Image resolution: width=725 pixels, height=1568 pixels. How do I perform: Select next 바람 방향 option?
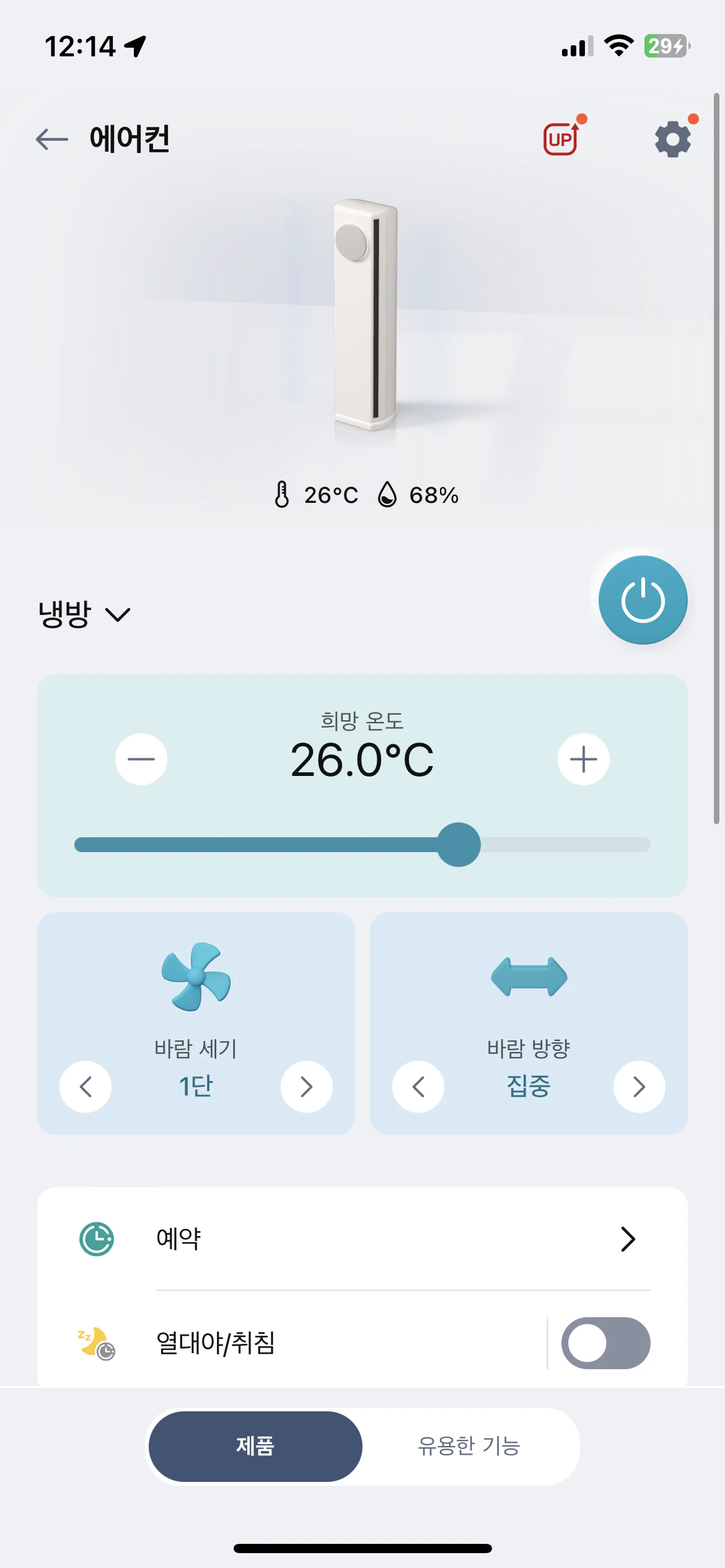[x=639, y=1086]
